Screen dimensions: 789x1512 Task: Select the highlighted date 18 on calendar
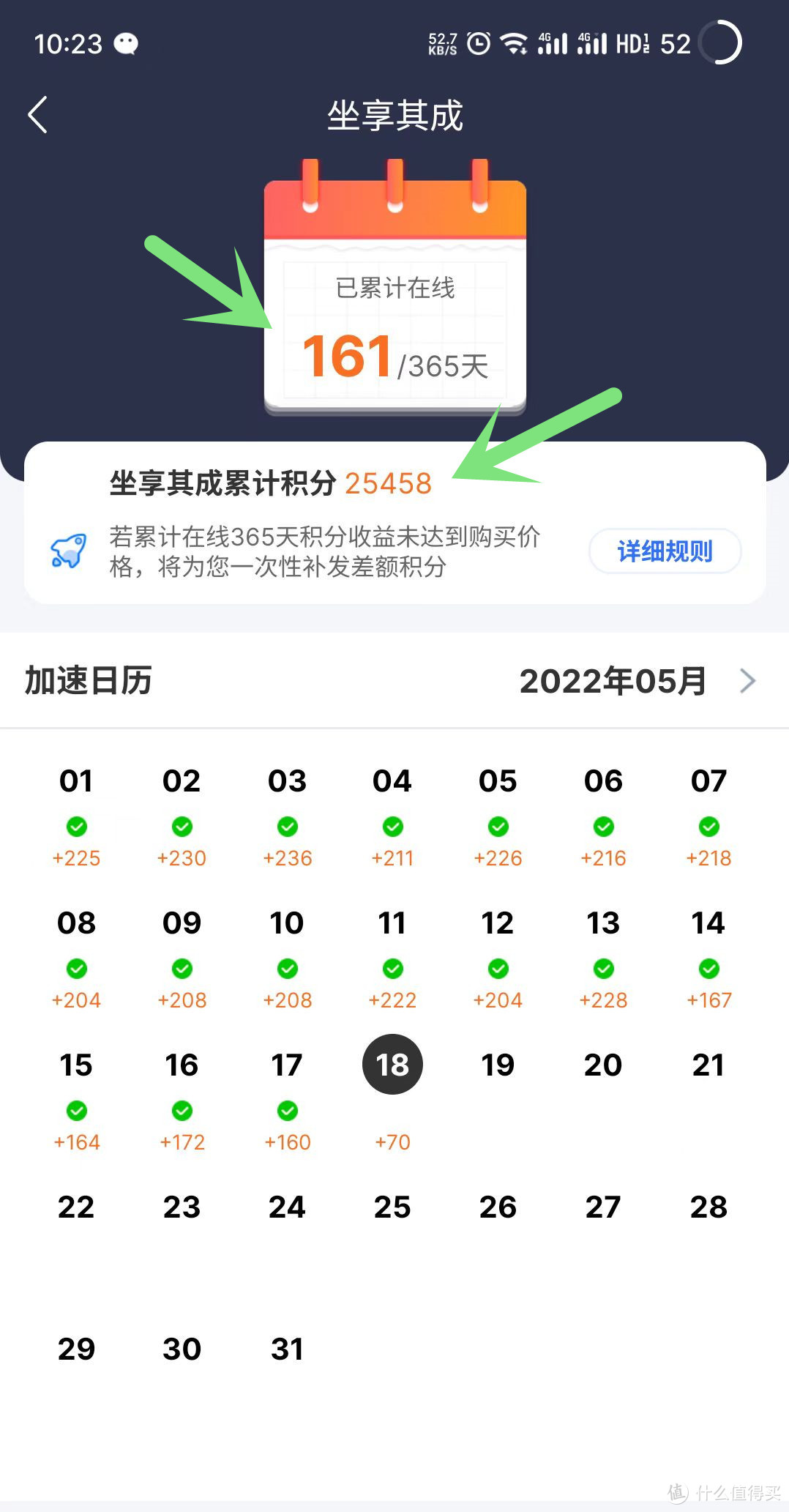pyautogui.click(x=392, y=1065)
